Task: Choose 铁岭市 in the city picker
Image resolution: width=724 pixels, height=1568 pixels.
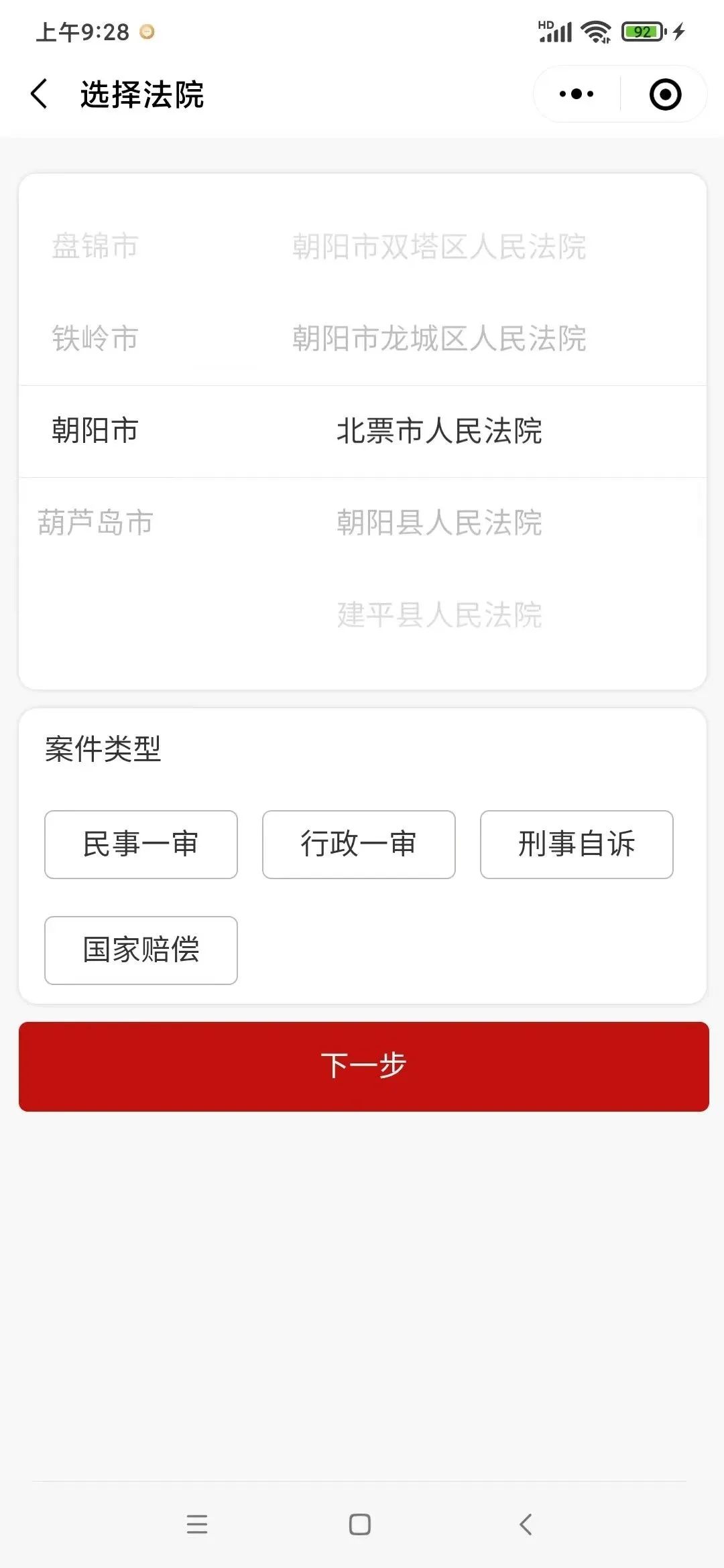Action: (x=95, y=338)
